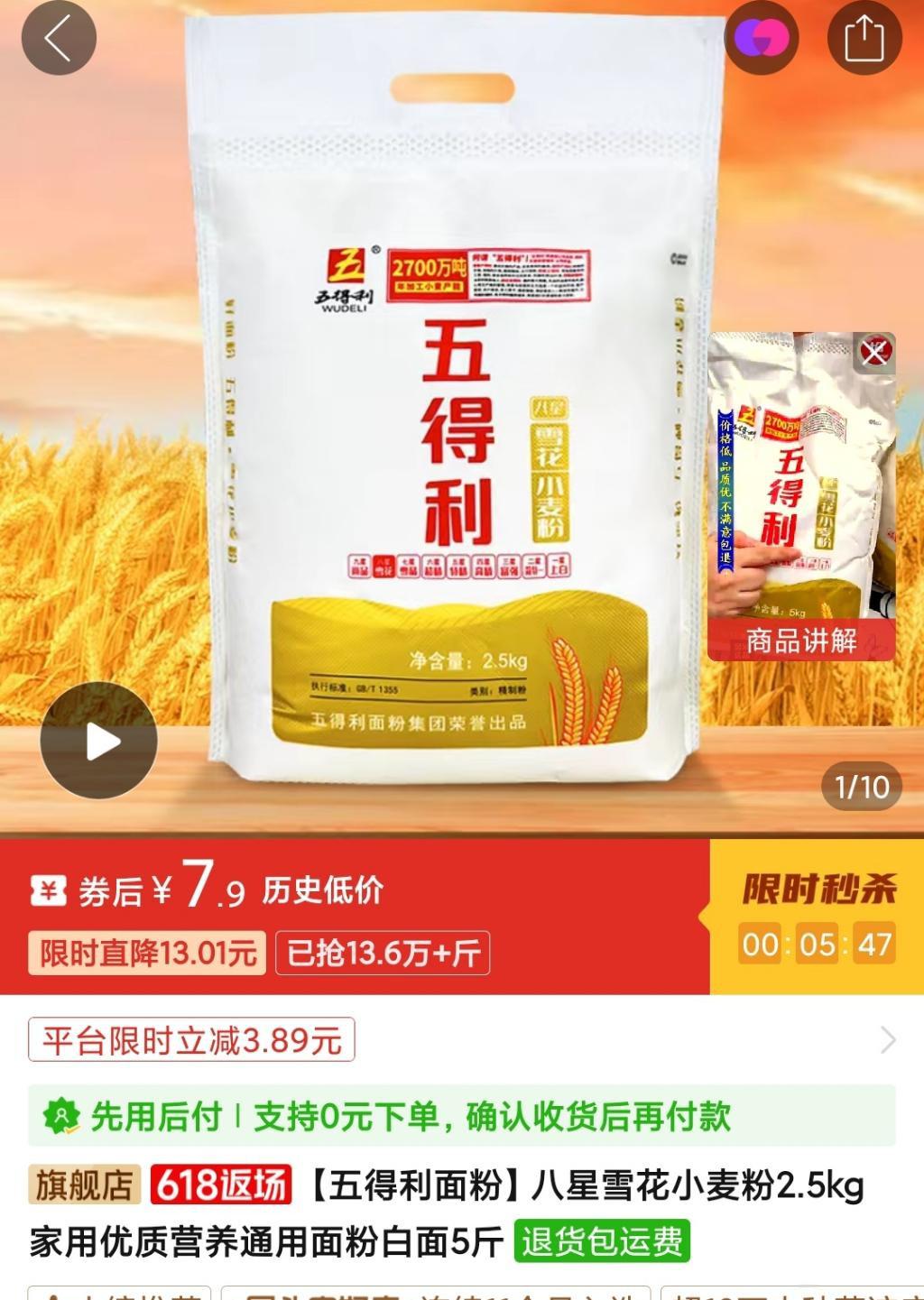924x1300 pixels.
Task: Open the purple circular icon beside share
Action: (x=761, y=39)
